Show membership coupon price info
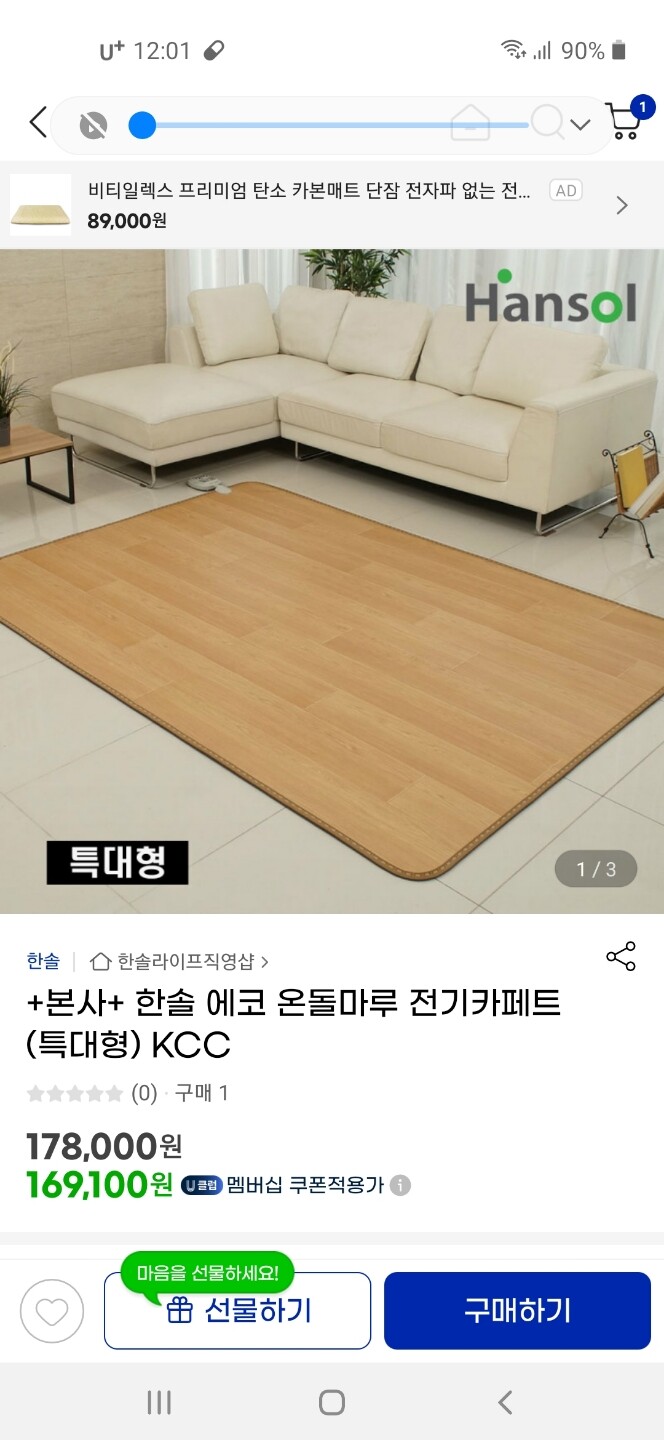Viewport: 664px width, 1440px height. click(x=400, y=1186)
